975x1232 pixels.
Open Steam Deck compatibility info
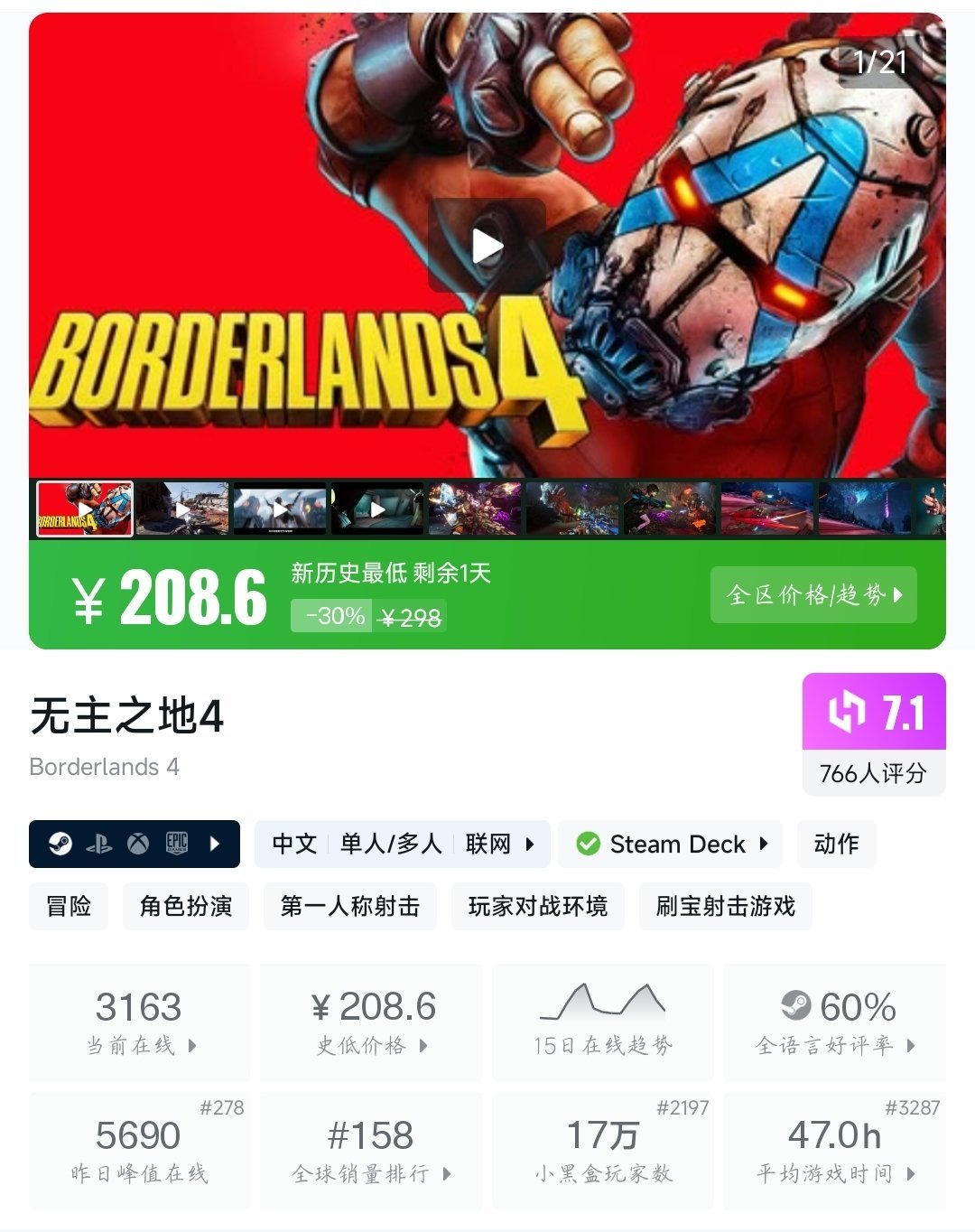(670, 844)
